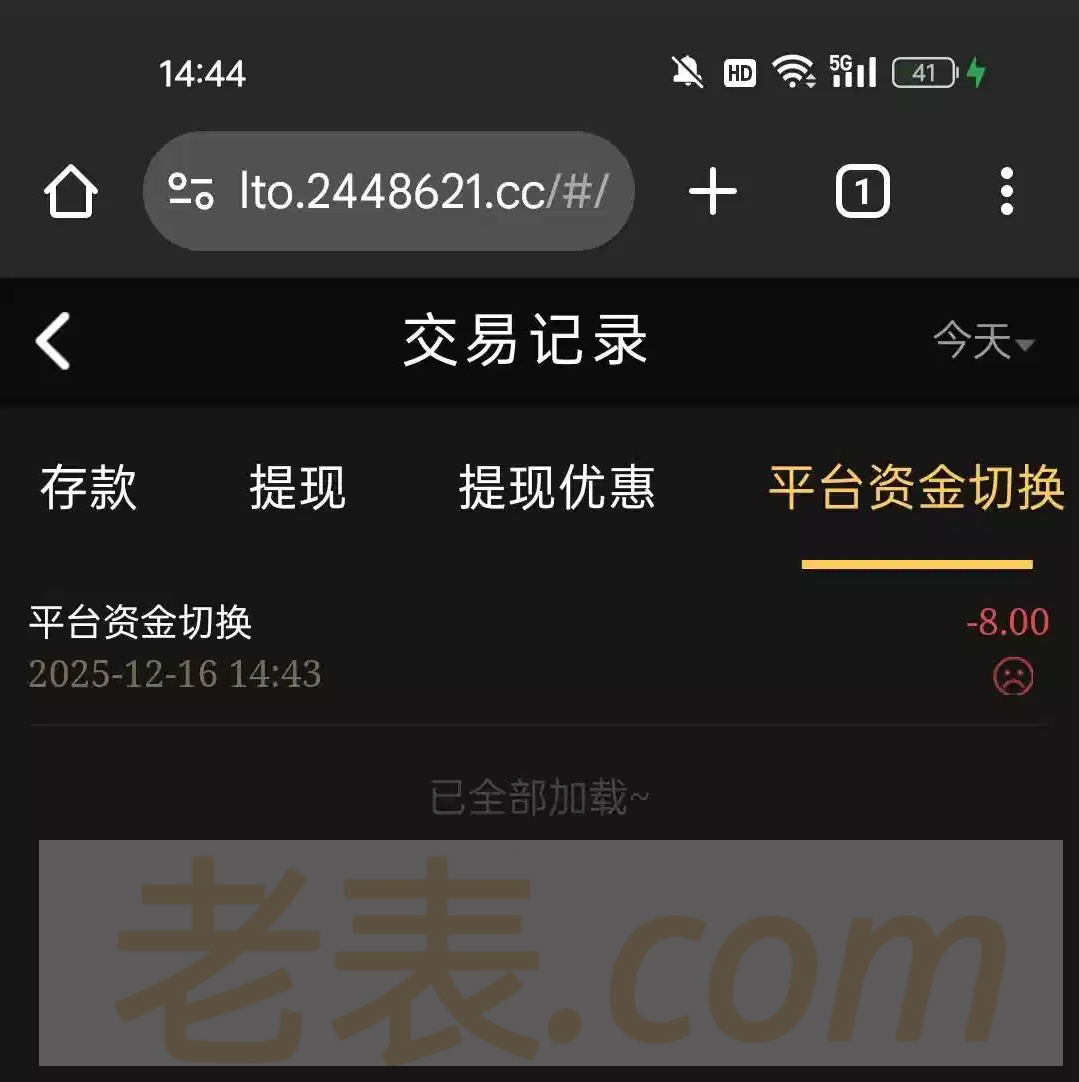Open the 今天 date filter dropdown
Screen dimensions: 1079x1082
(x=983, y=342)
